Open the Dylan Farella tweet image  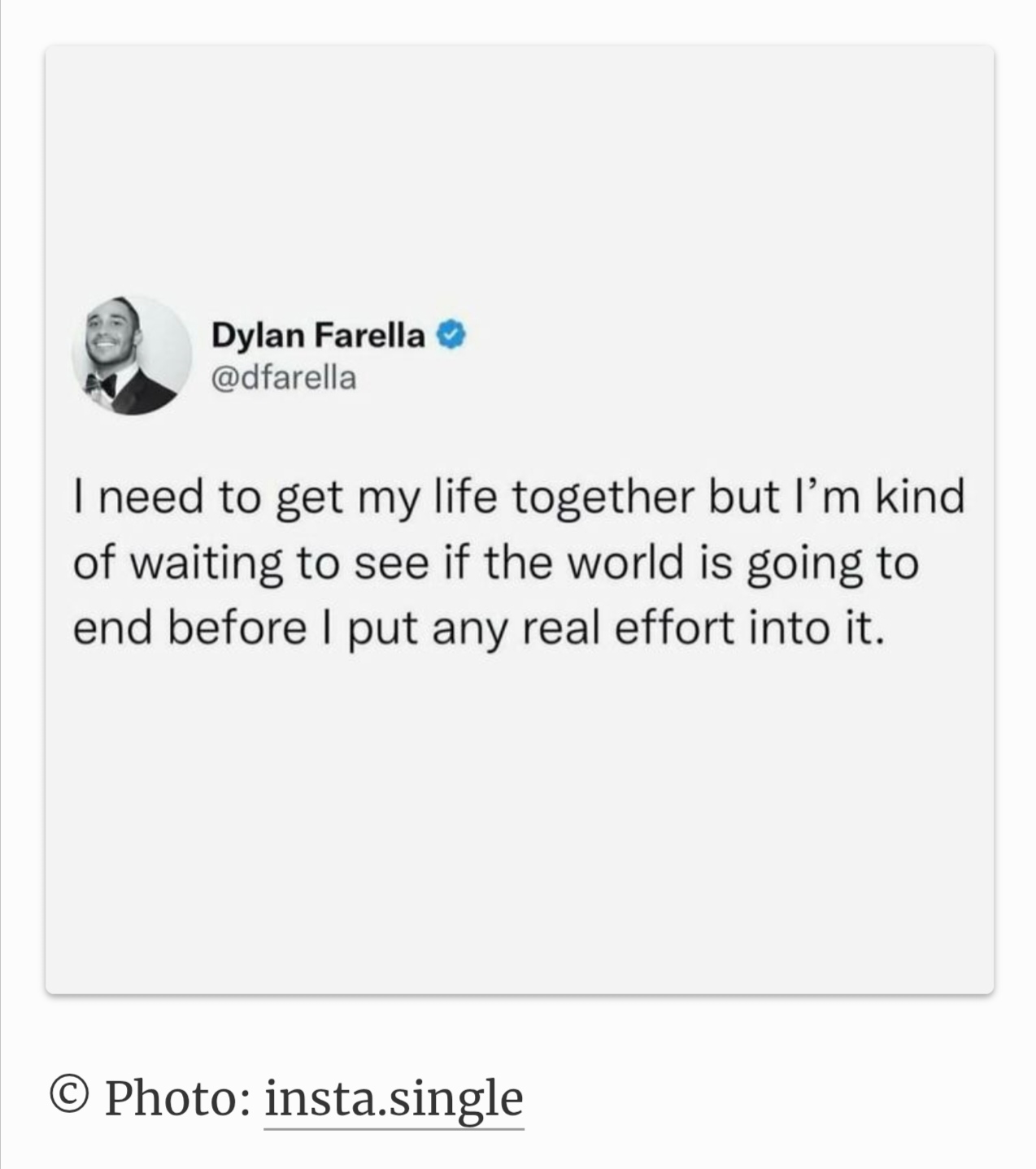519,520
